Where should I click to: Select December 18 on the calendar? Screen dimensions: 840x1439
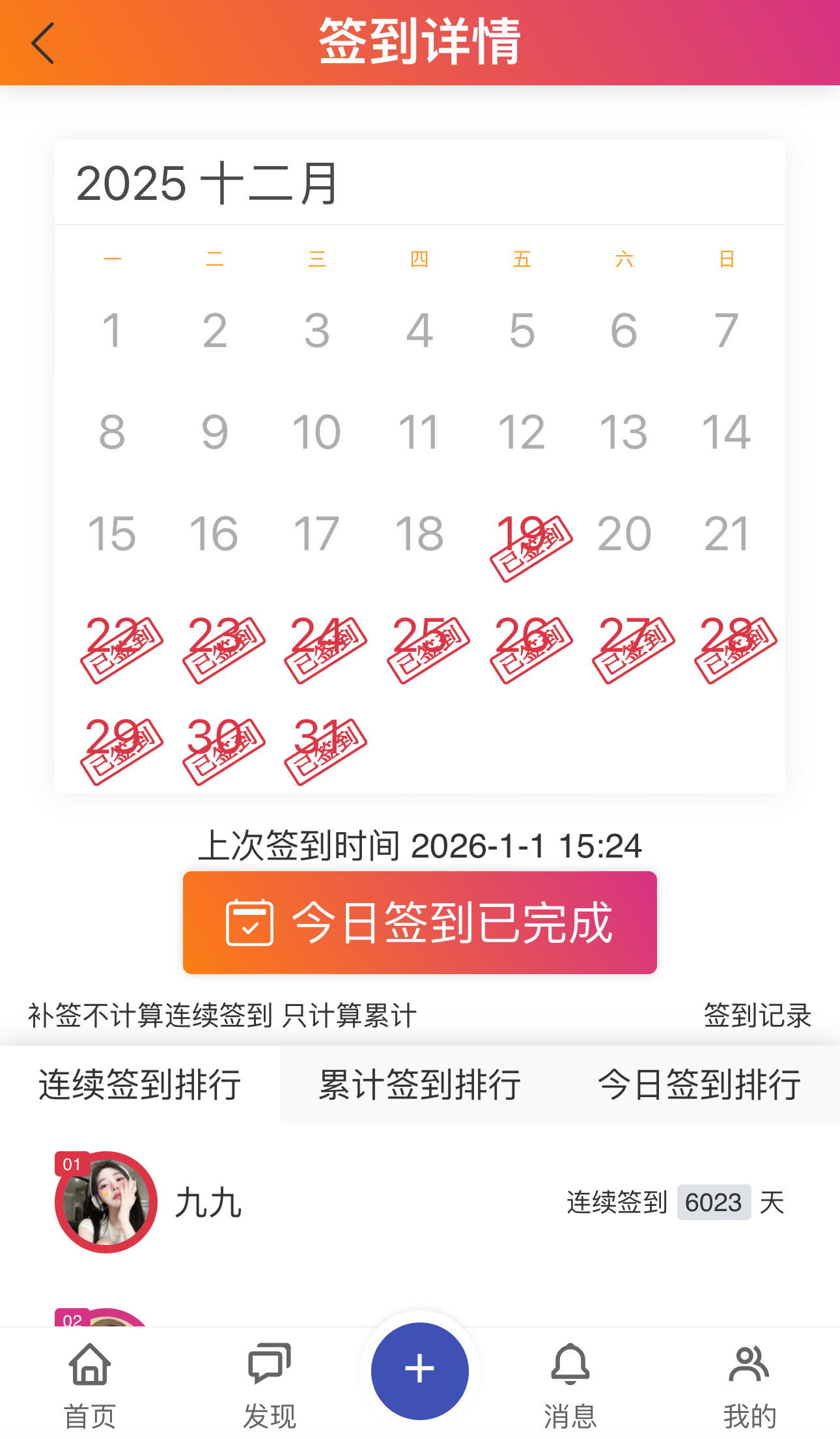coord(419,534)
